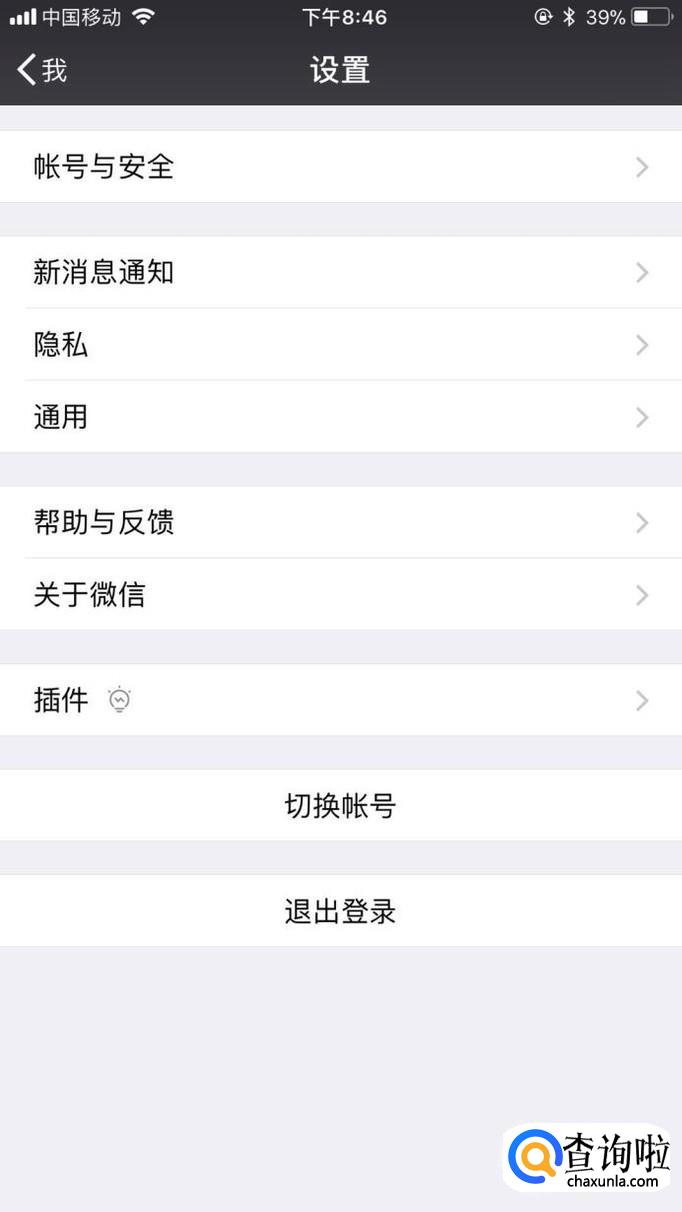Open 新消息通知 settings
The height and width of the screenshot is (1212, 682).
click(x=340, y=272)
